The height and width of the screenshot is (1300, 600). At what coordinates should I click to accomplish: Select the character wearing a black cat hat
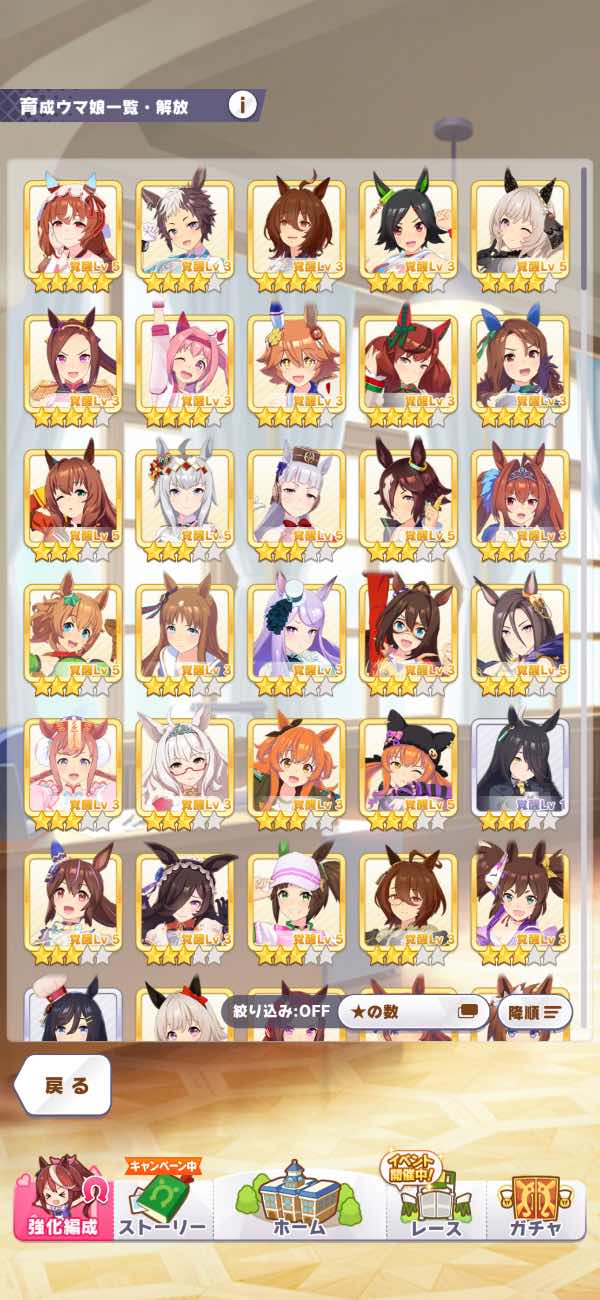tap(408, 767)
